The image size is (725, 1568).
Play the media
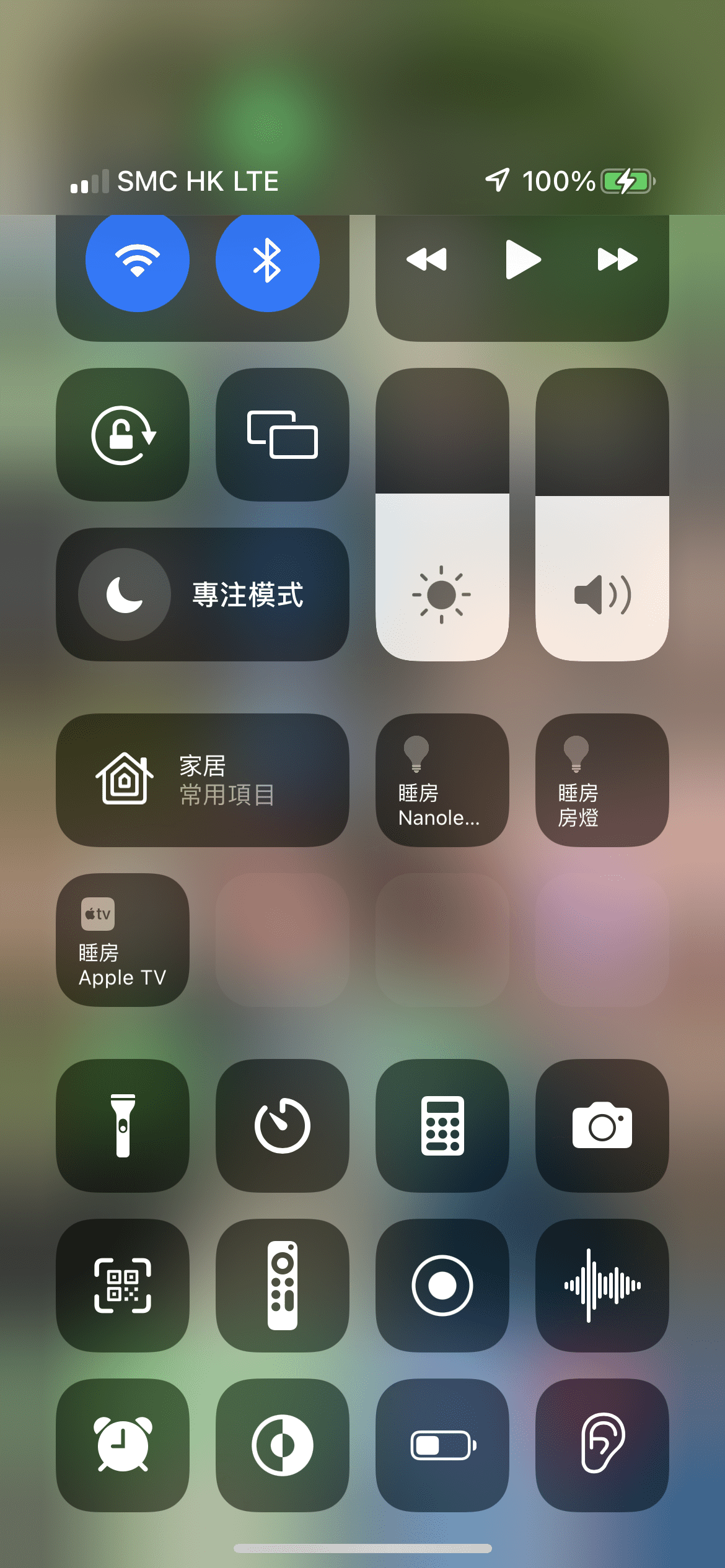pyautogui.click(x=522, y=259)
